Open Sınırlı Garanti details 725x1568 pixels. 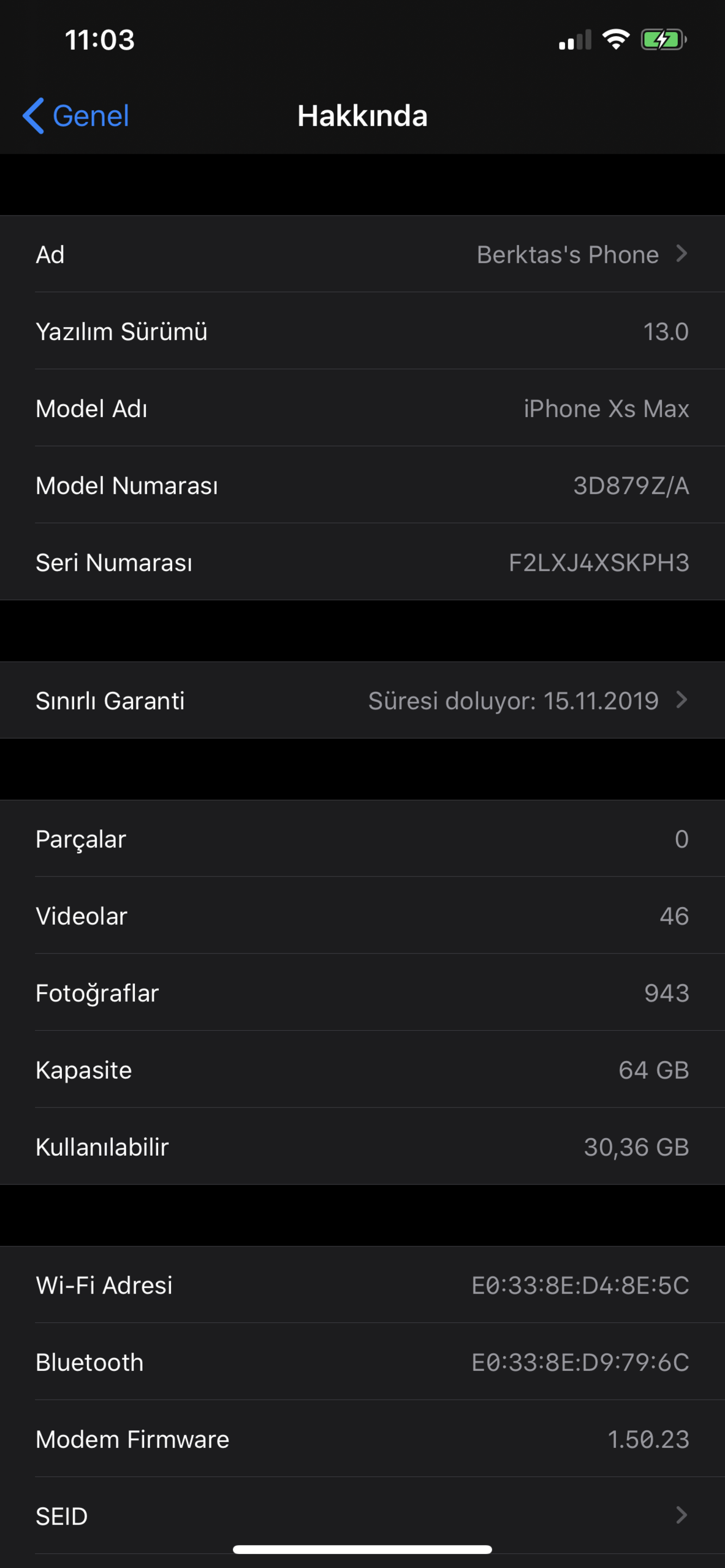click(362, 700)
